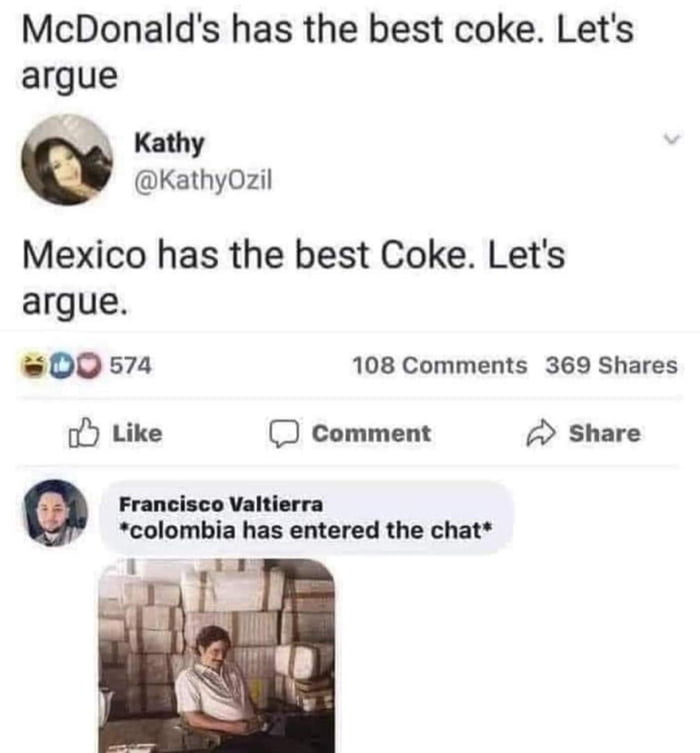This screenshot has height=753, width=700.
Task: Open Francisco Valtierra's name link
Action: click(x=220, y=503)
